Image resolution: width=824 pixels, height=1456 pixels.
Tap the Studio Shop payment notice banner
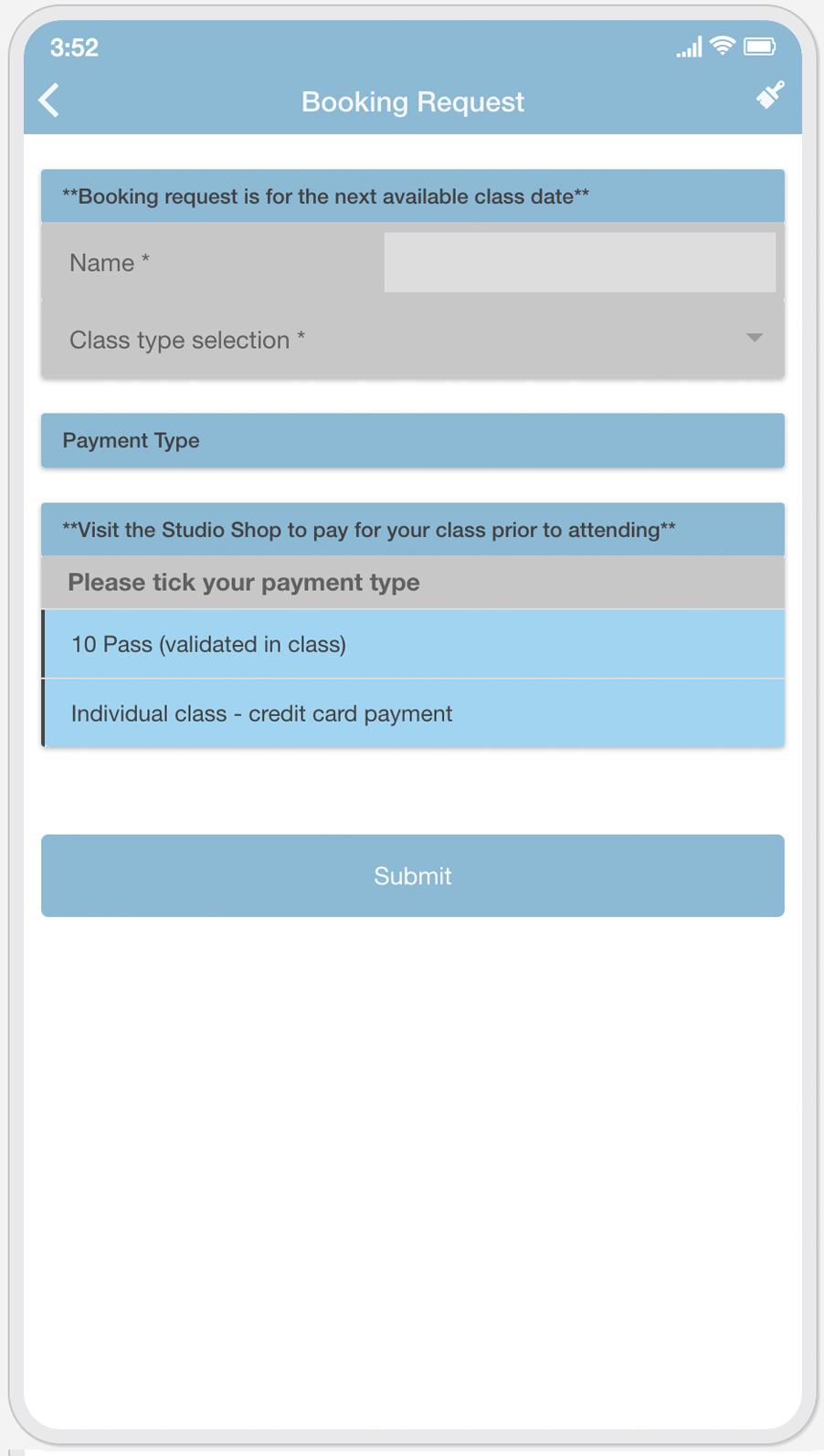[x=412, y=529]
